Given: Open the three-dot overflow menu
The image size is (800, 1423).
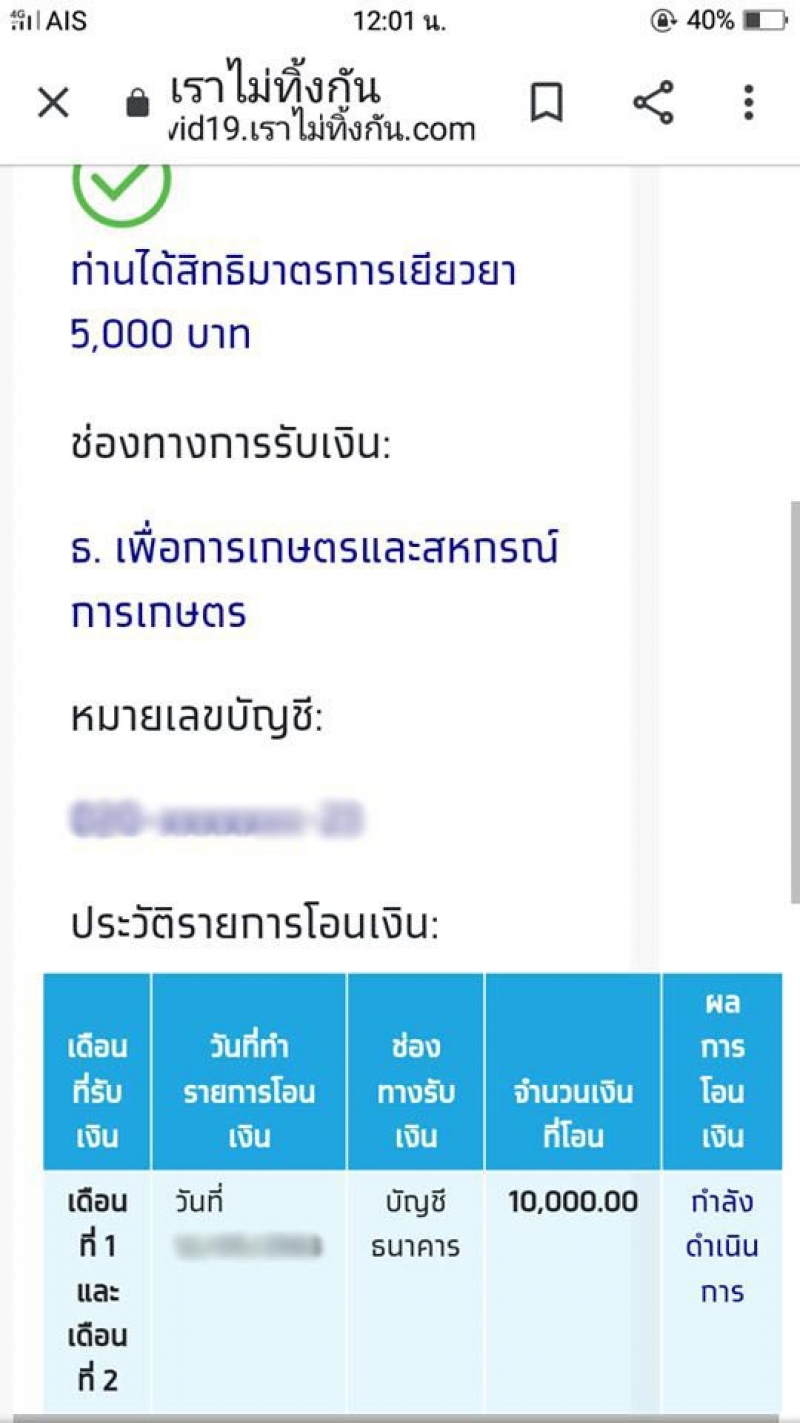Looking at the screenshot, I should pyautogui.click(x=749, y=102).
